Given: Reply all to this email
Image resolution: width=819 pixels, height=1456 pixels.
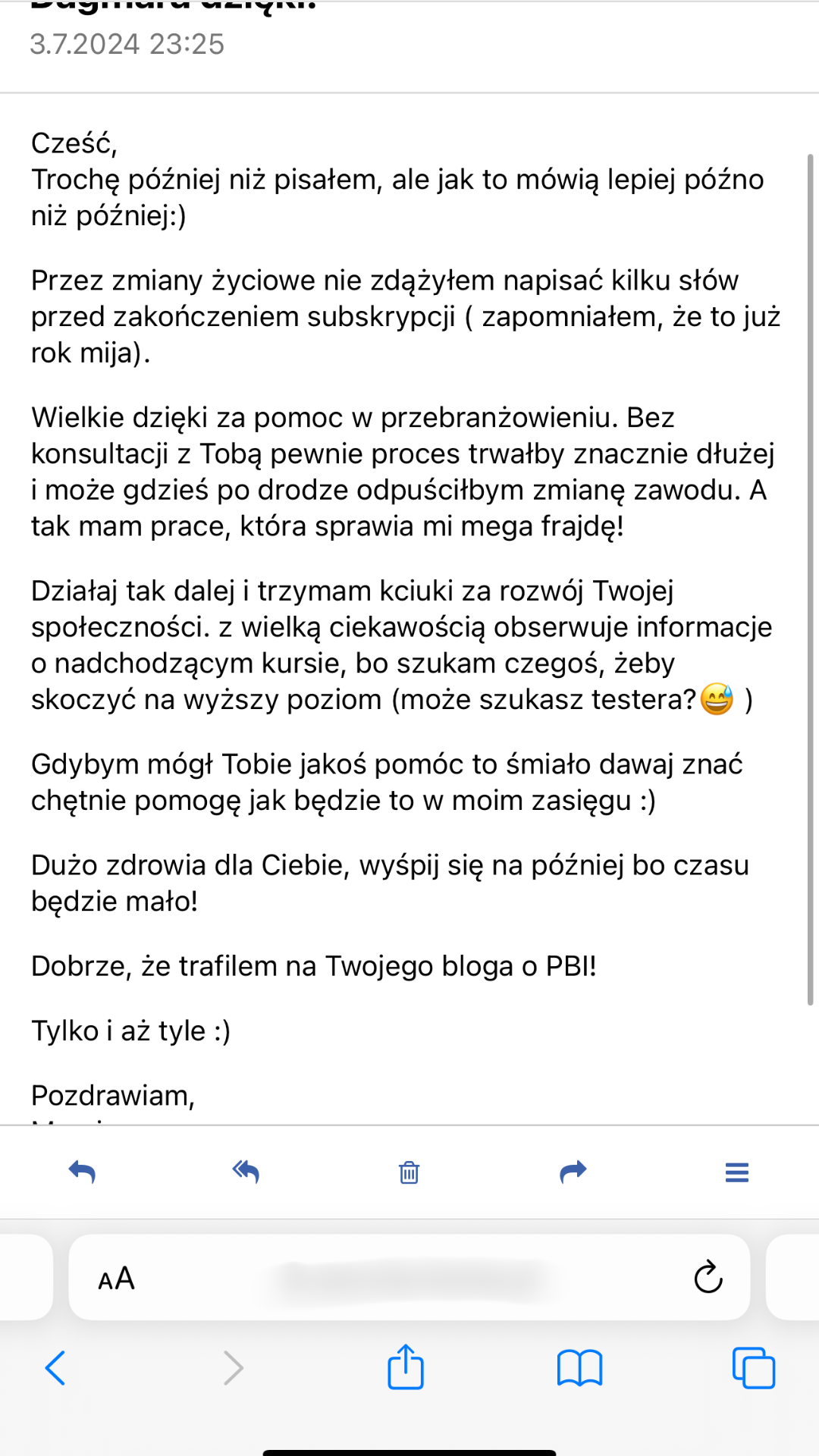Looking at the screenshot, I should pos(246,1172).
